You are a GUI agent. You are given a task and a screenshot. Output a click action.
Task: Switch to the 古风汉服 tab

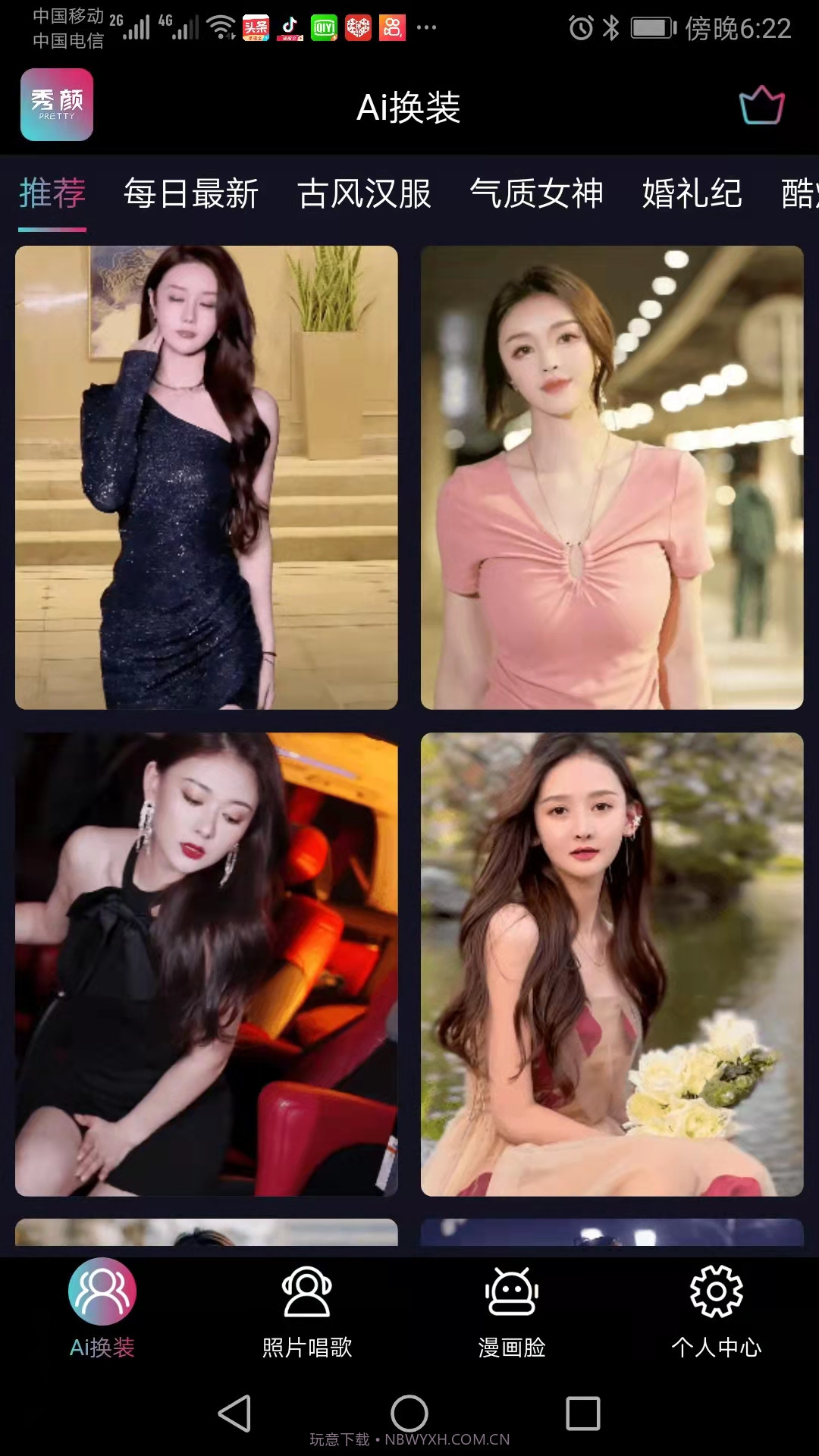(365, 194)
